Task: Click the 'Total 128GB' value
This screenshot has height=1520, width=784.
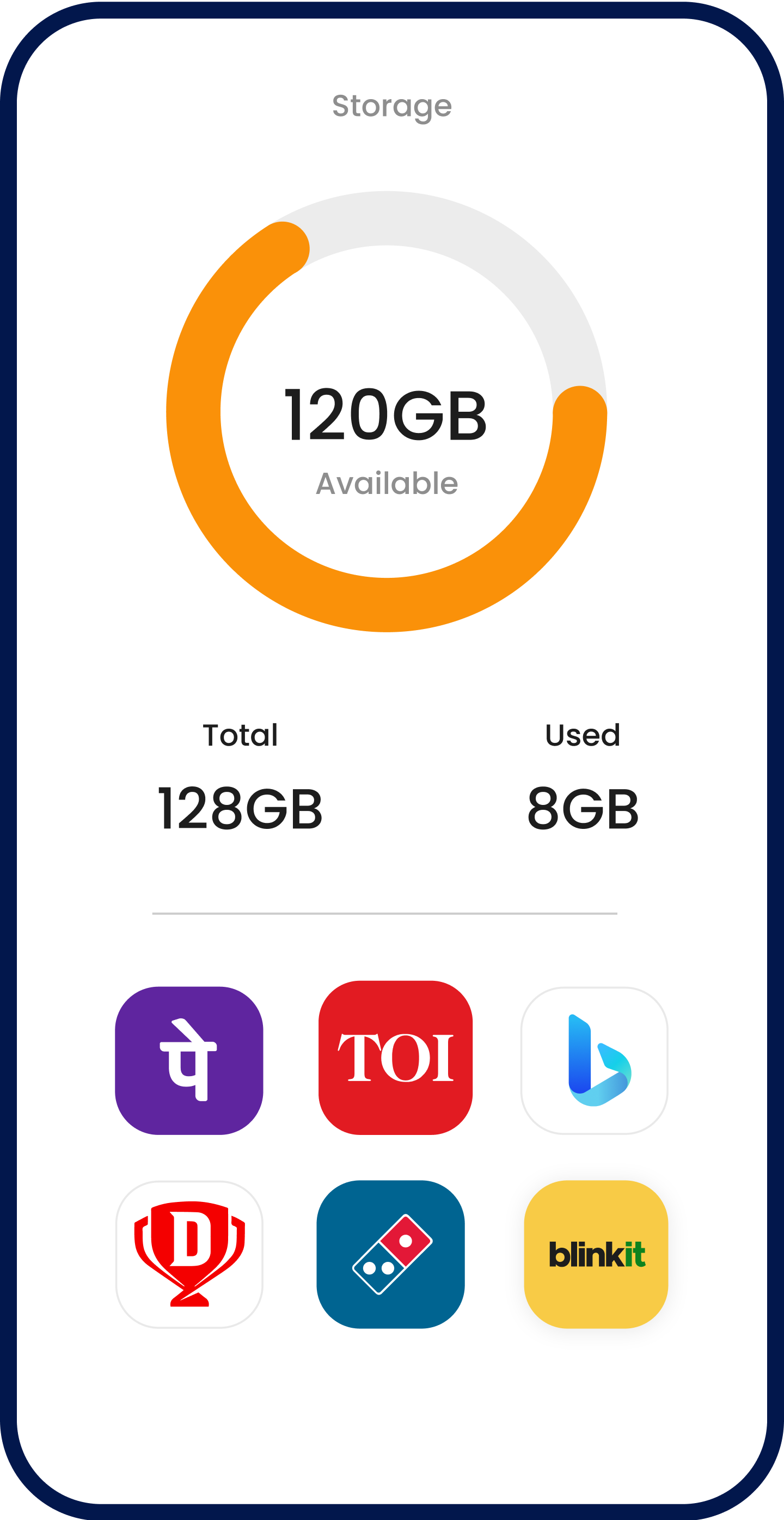Action: click(241, 813)
